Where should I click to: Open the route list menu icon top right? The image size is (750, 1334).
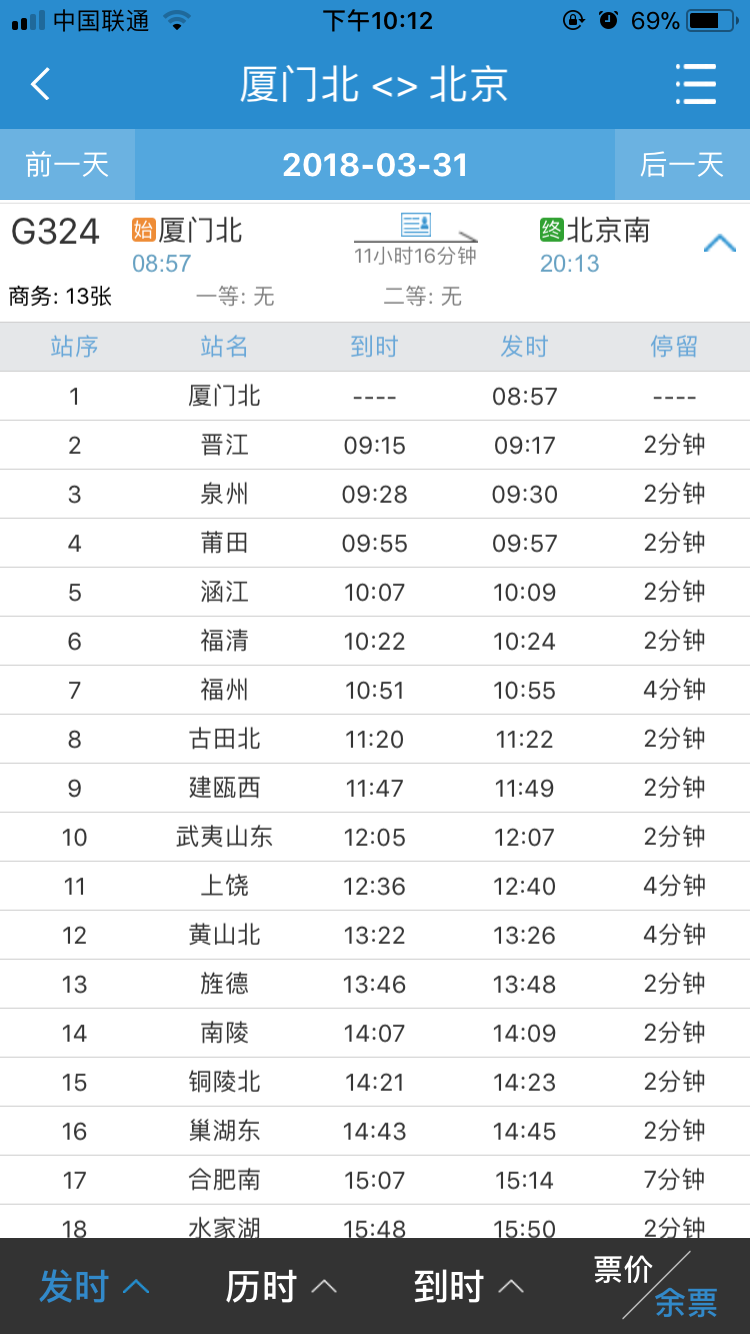pos(697,86)
